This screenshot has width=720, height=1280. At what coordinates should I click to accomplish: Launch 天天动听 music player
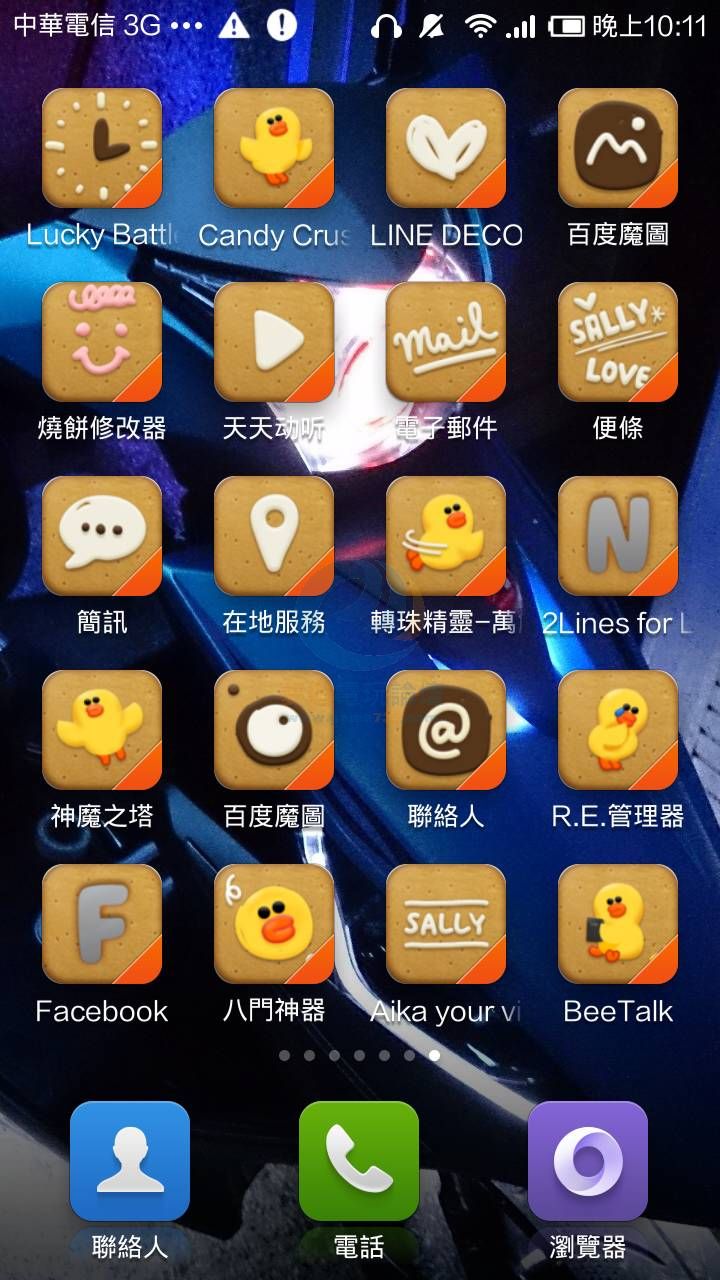(x=274, y=342)
